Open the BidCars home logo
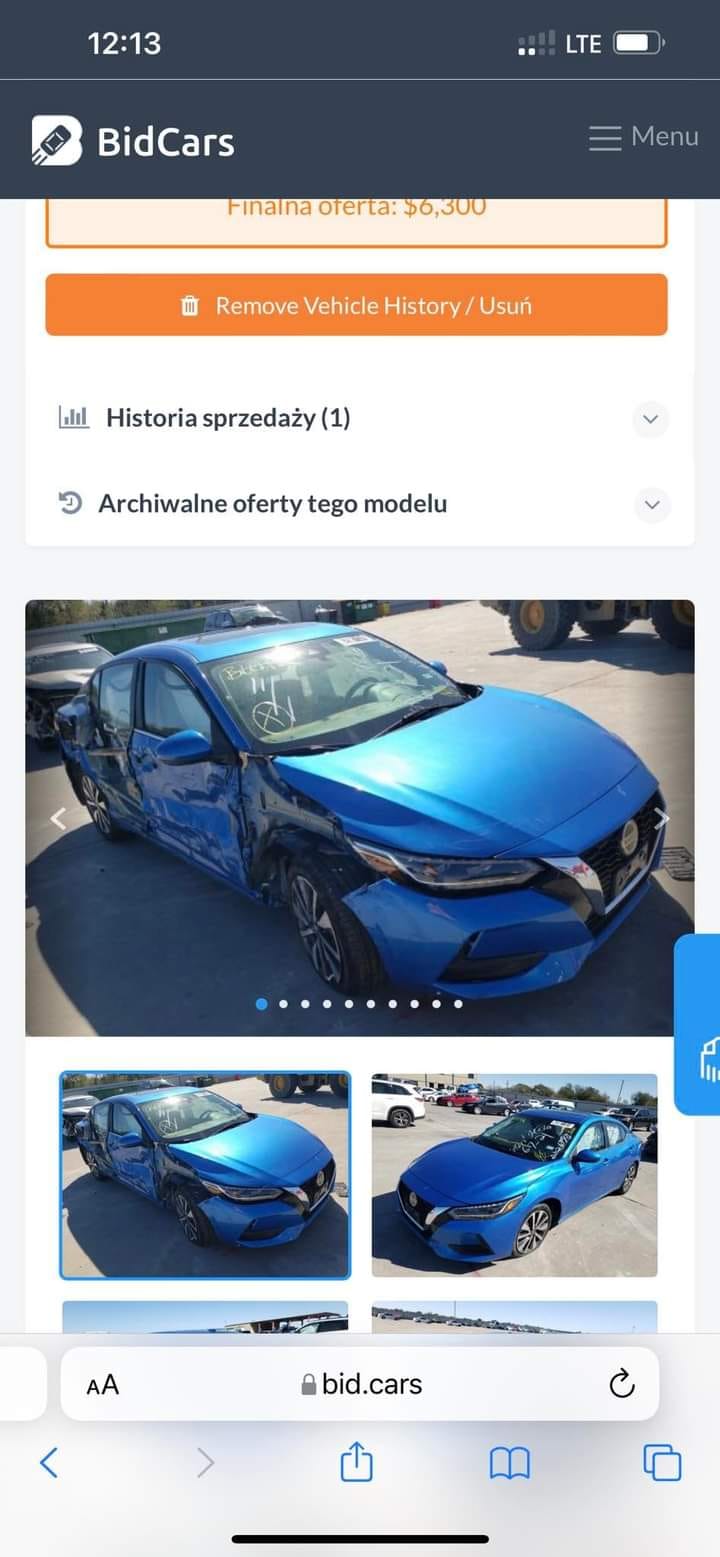This screenshot has width=720, height=1557. pyautogui.click(x=133, y=141)
